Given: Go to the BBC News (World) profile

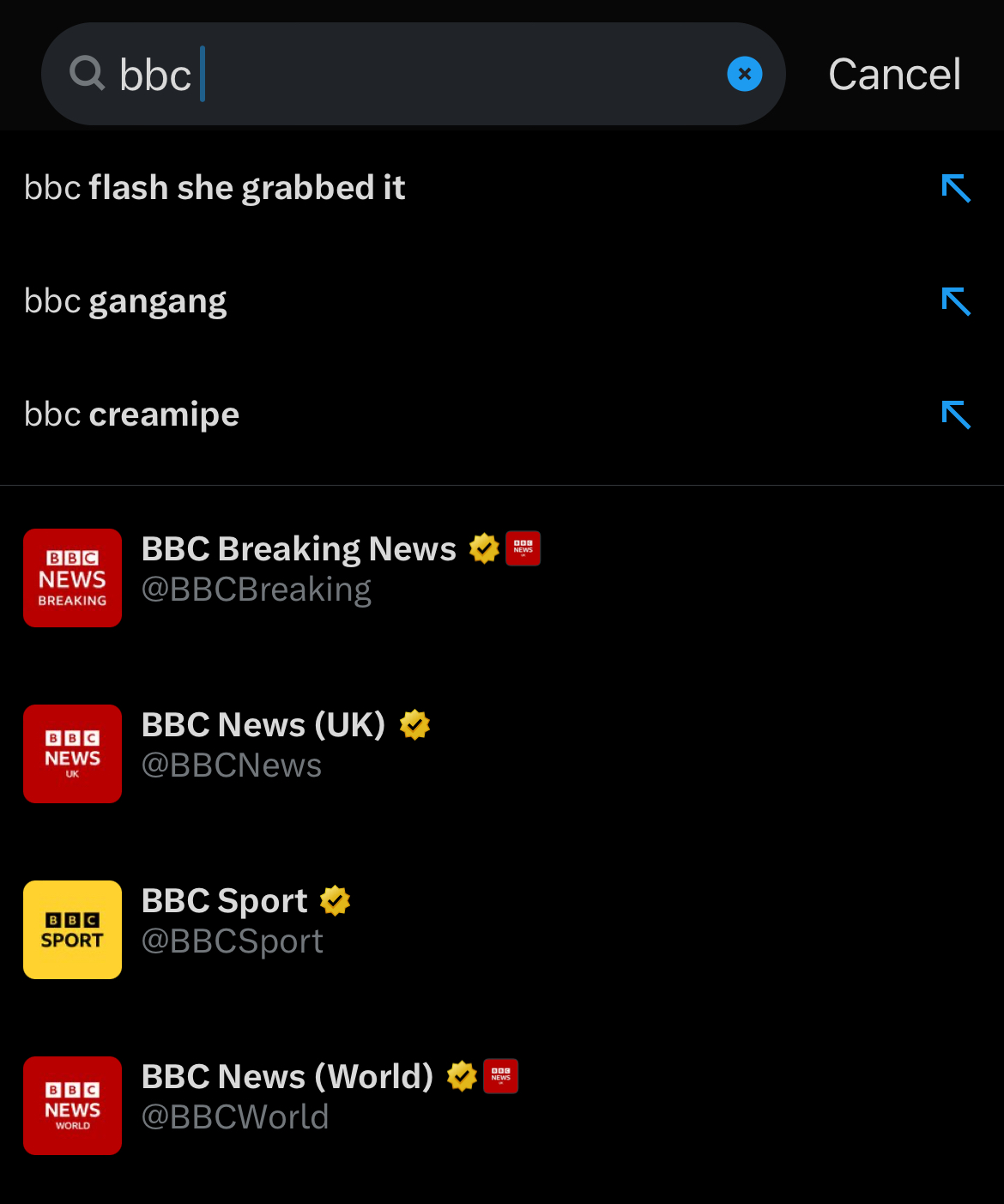Looking at the screenshot, I should (287, 1097).
